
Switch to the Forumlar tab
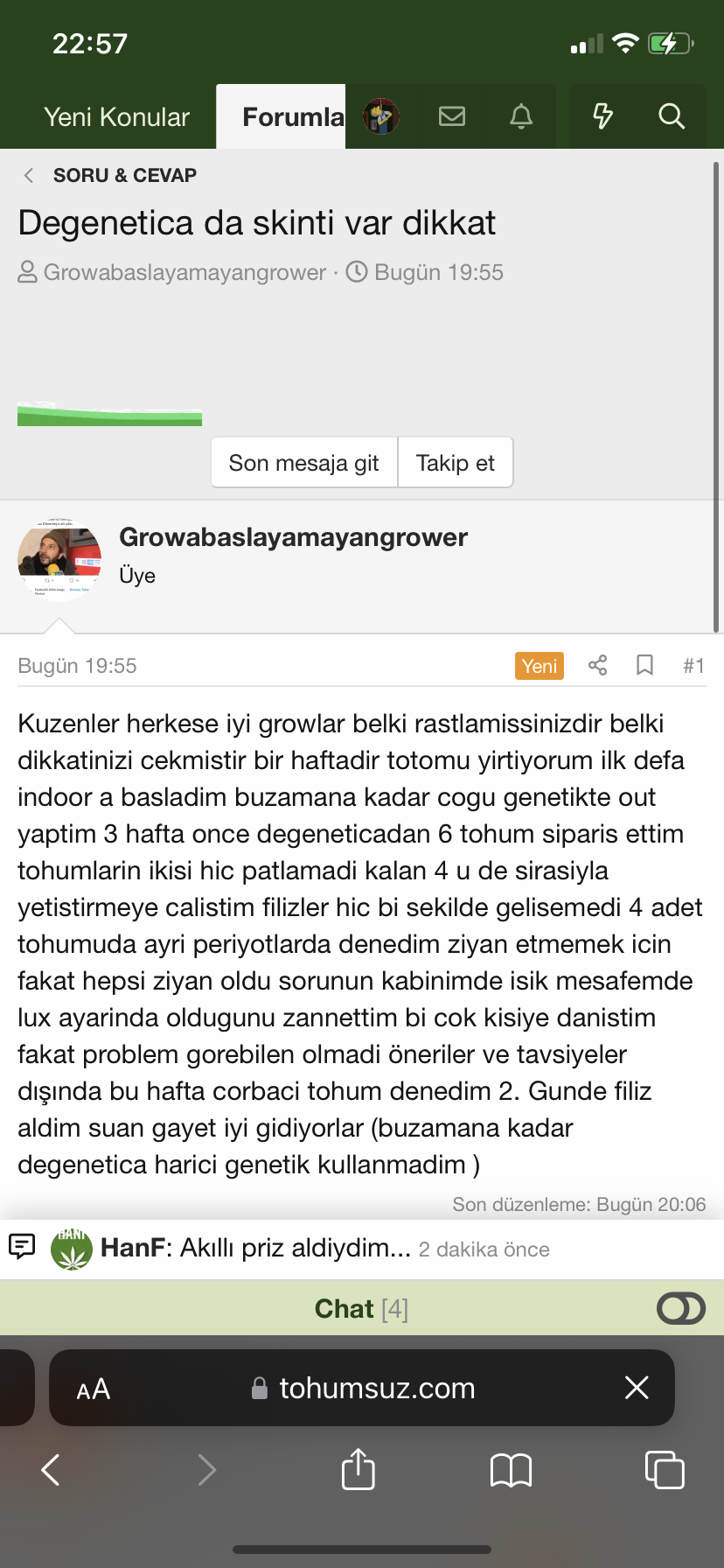tap(282, 117)
